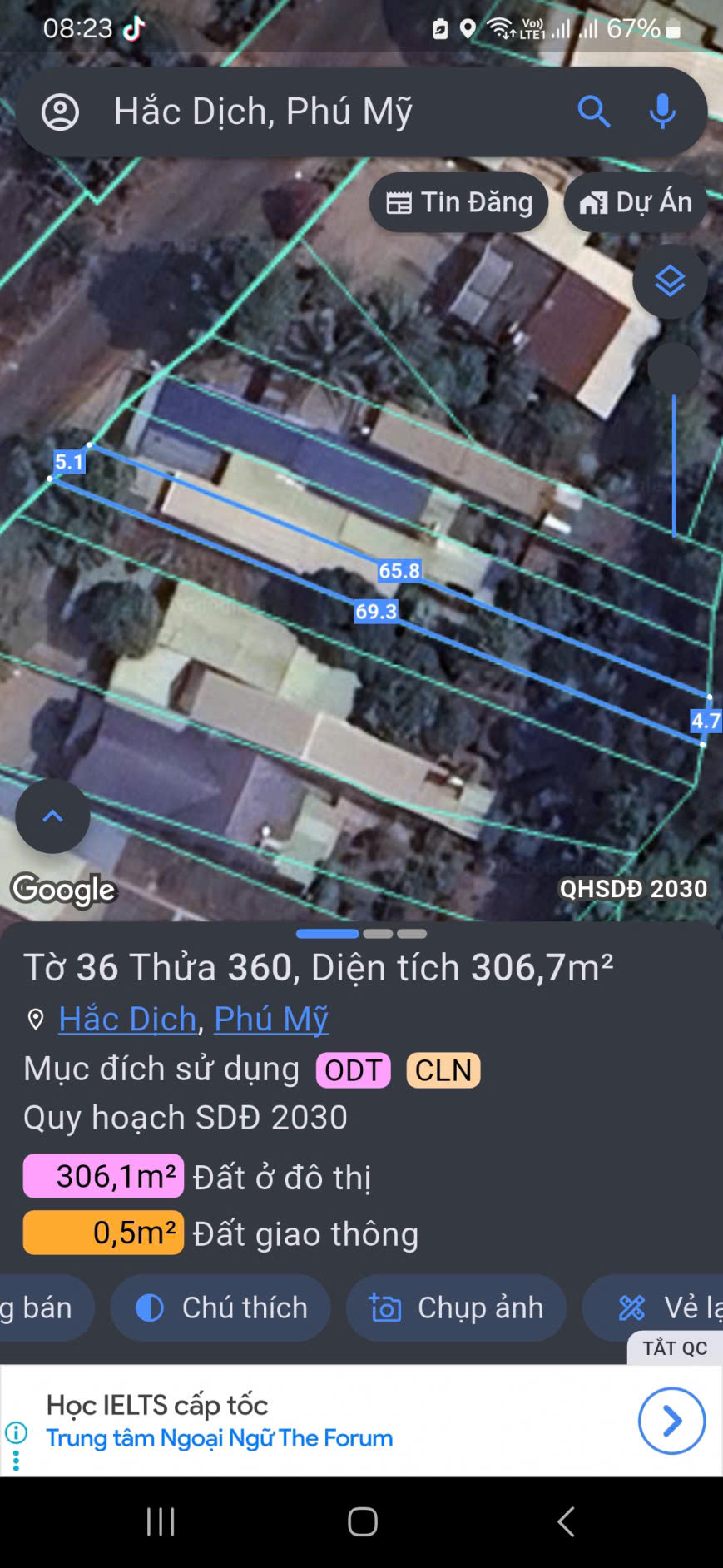Tap the search magnifier icon
The height and width of the screenshot is (1568, 723).
coord(593,112)
